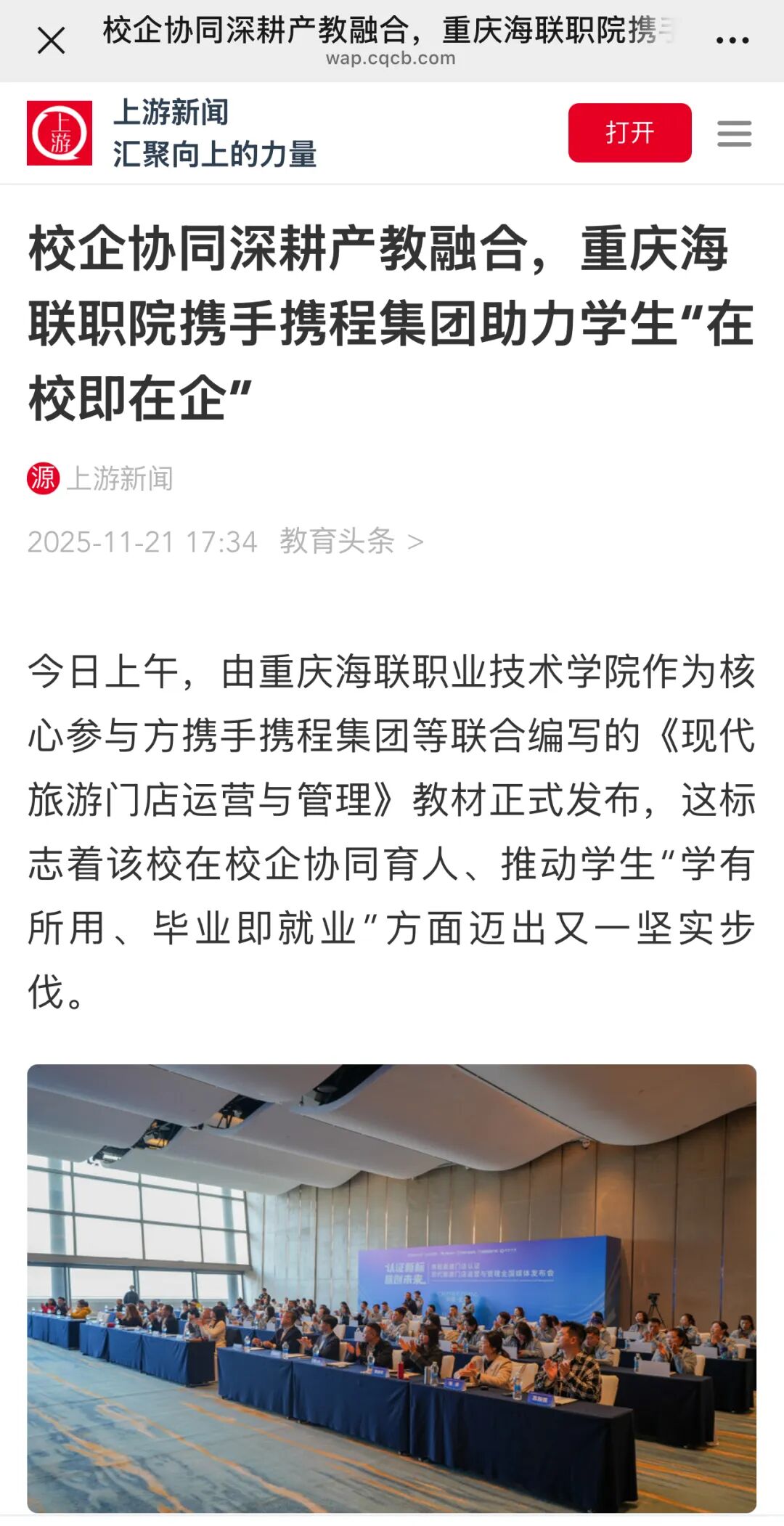
Task: Open the hamburger menu
Action: [734, 134]
